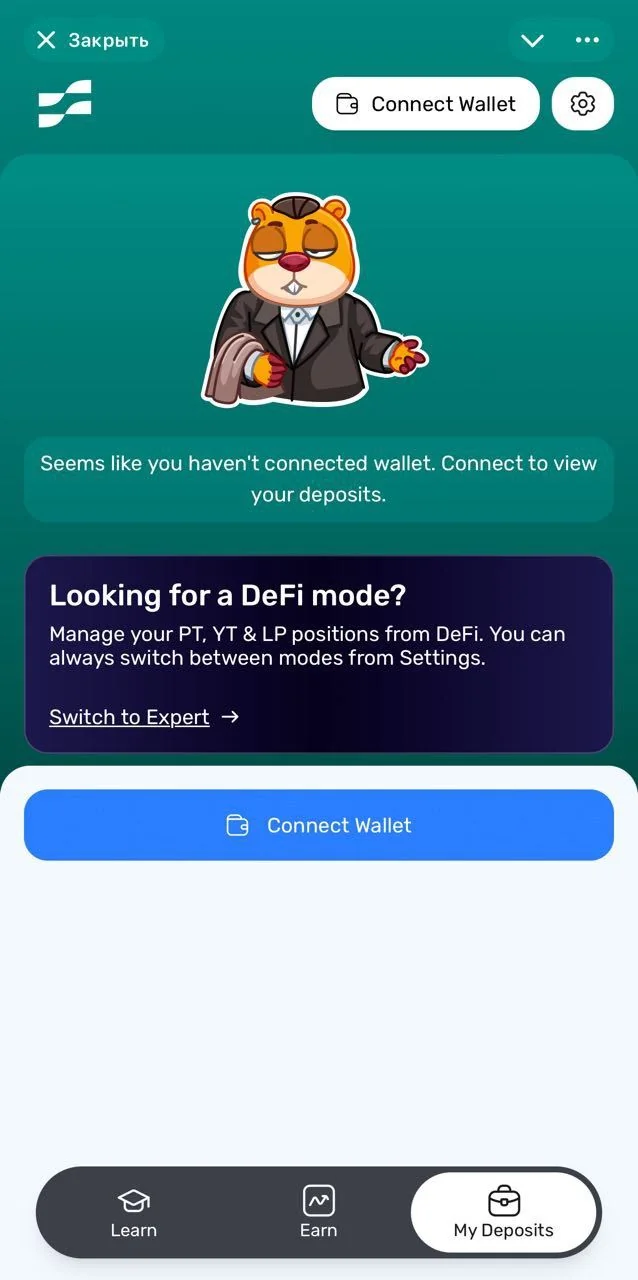Image resolution: width=638 pixels, height=1280 pixels.
Task: Select the My Deposits tab
Action: pyautogui.click(x=503, y=1213)
